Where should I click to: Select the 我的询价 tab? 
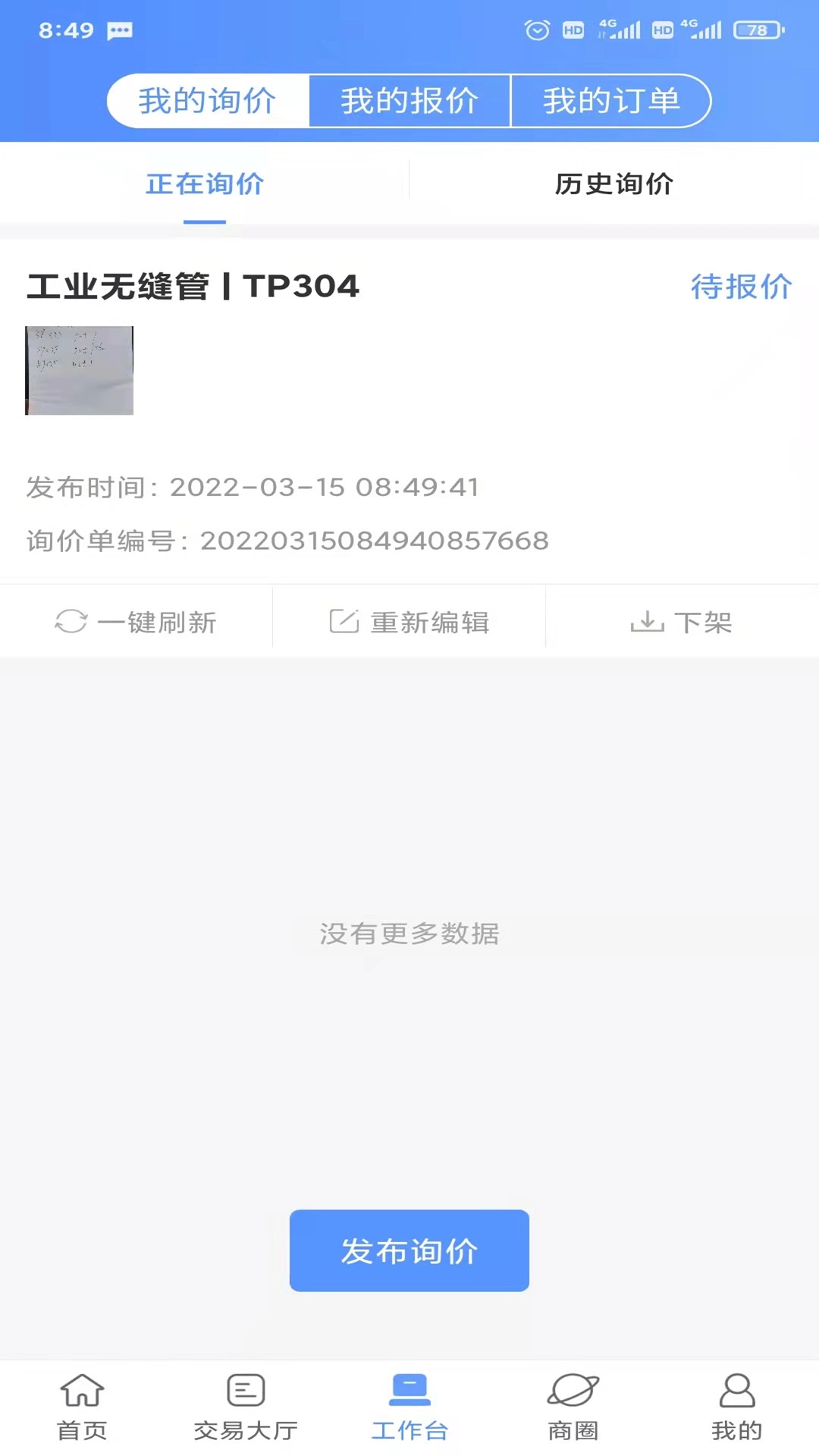pyautogui.click(x=206, y=100)
